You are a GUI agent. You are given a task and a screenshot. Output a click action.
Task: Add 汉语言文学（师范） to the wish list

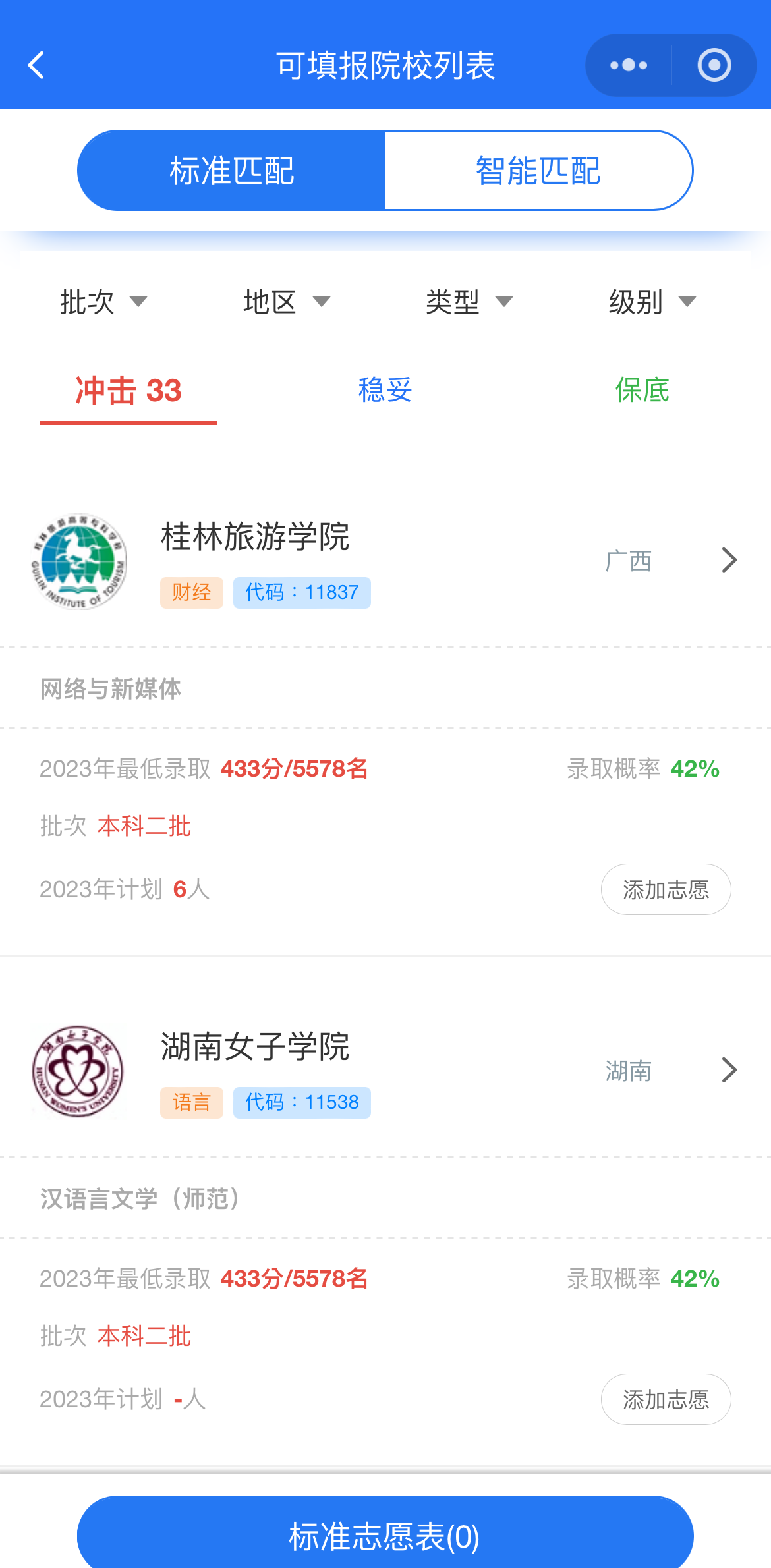tap(666, 1399)
